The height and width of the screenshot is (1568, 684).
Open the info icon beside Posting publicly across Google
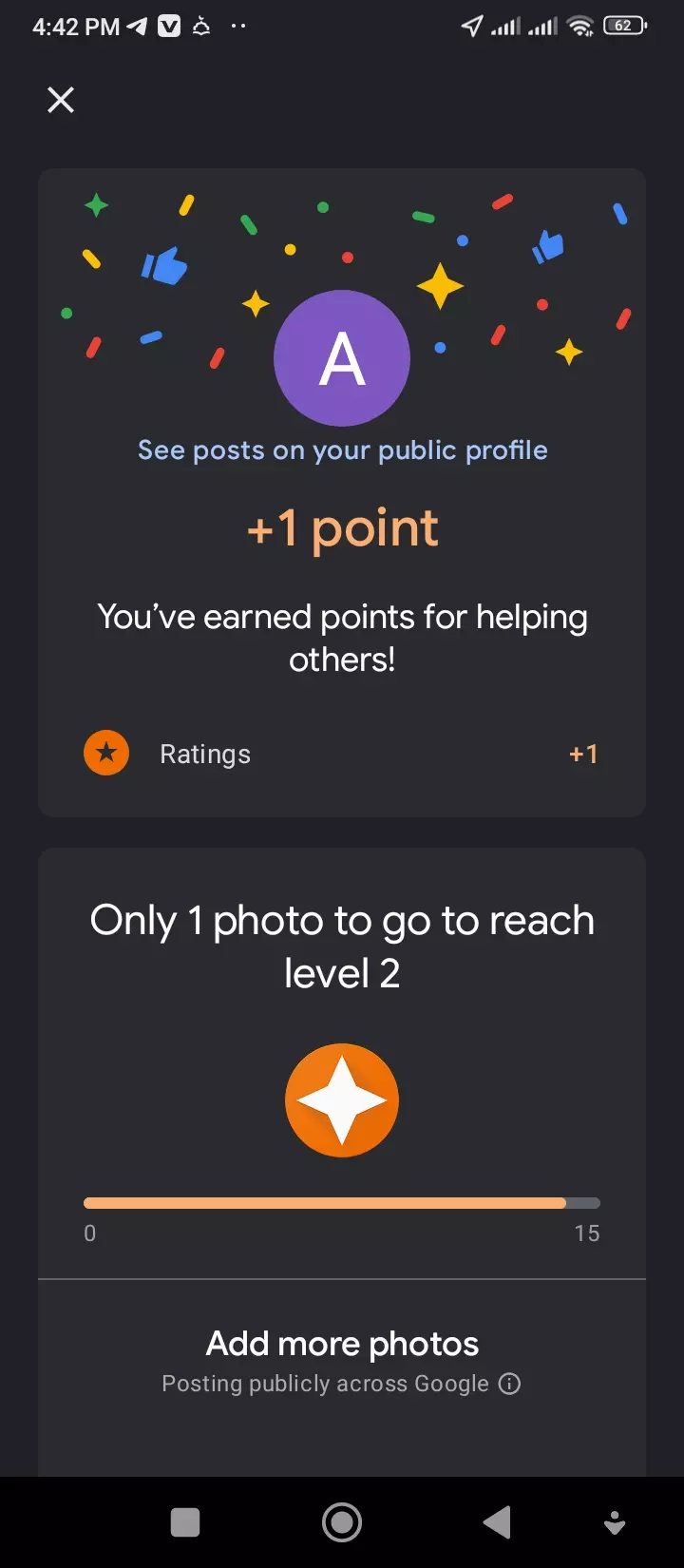510,1384
